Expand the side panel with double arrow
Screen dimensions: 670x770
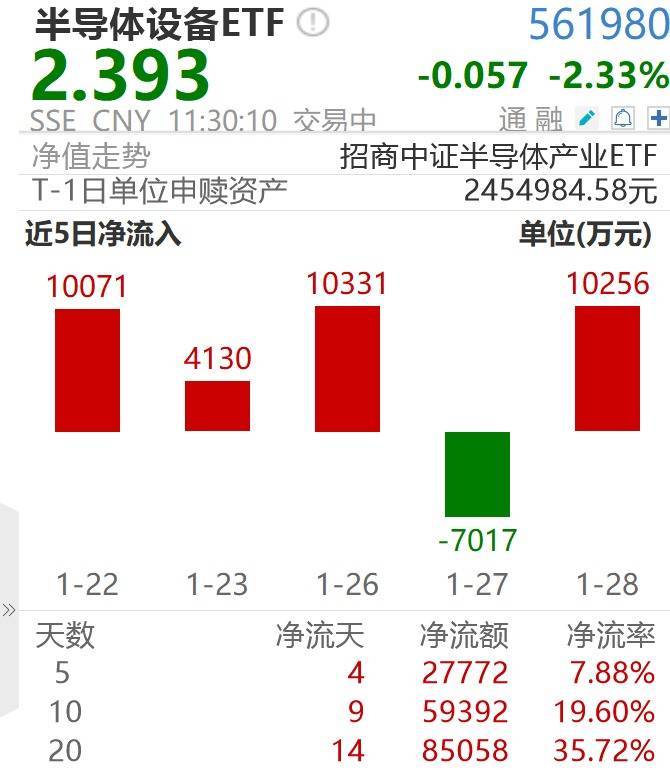pyautogui.click(x=9, y=610)
